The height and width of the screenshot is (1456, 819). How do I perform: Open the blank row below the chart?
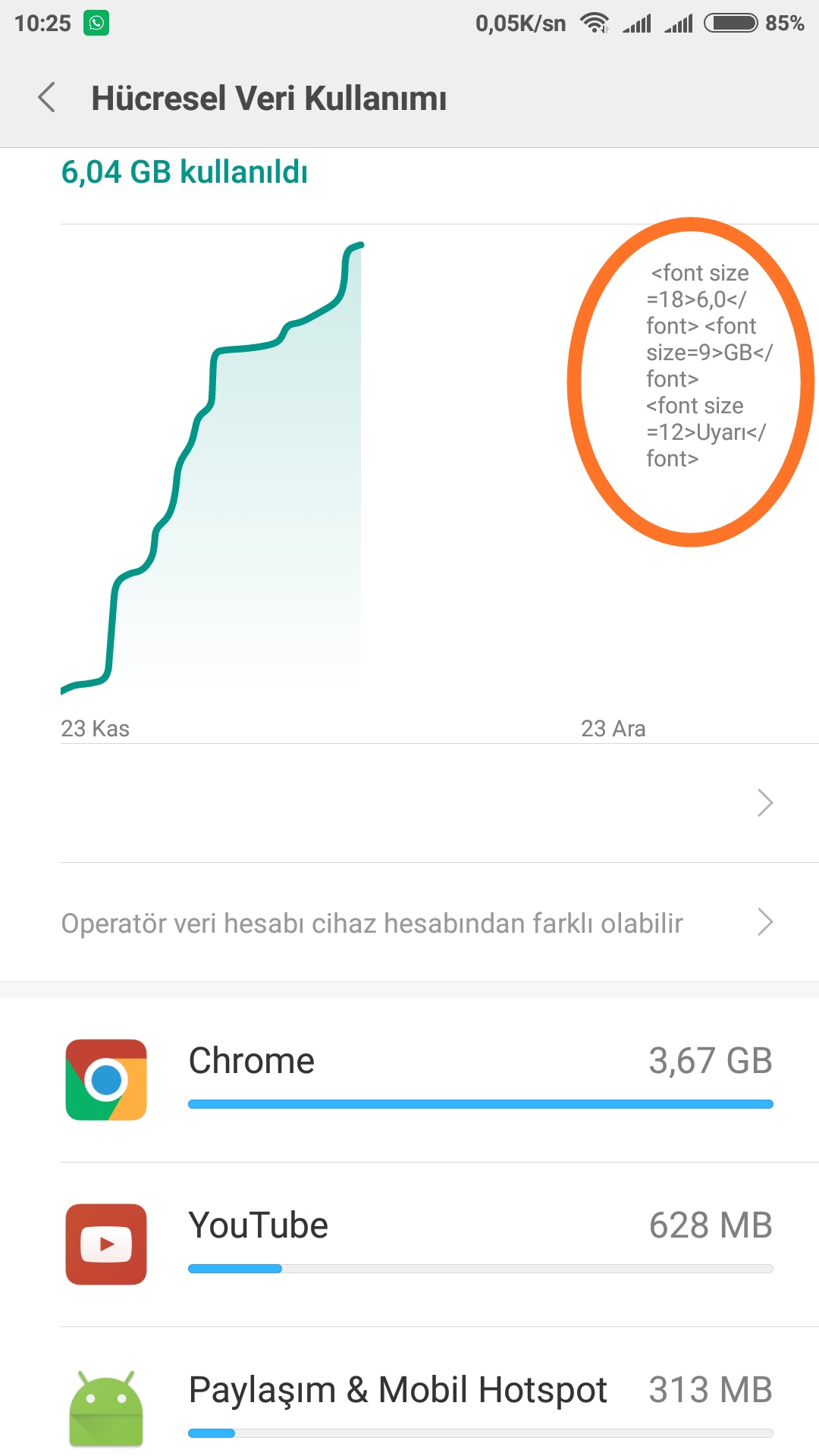[x=409, y=803]
